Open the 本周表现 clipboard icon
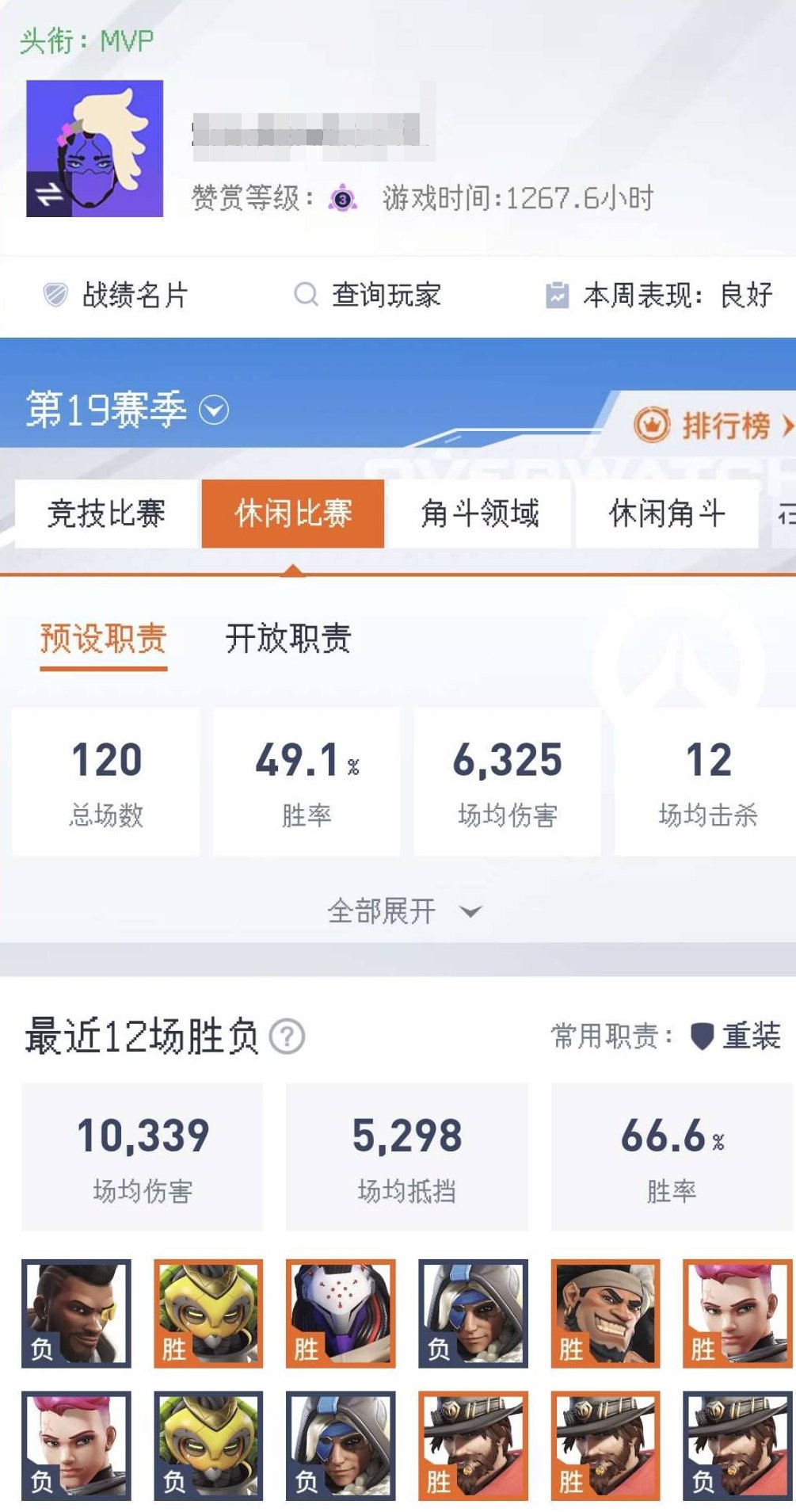The image size is (796, 1512). (558, 296)
